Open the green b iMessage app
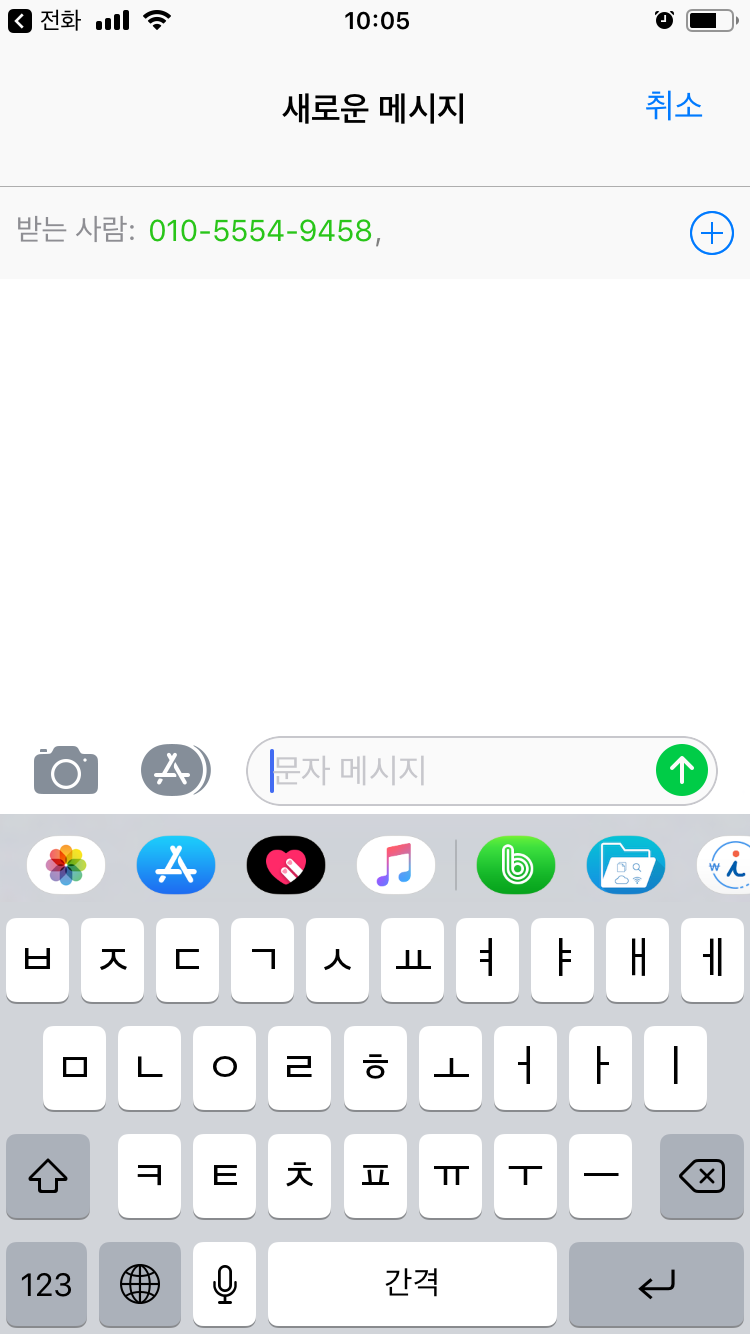The height and width of the screenshot is (1334, 750). tap(516, 865)
